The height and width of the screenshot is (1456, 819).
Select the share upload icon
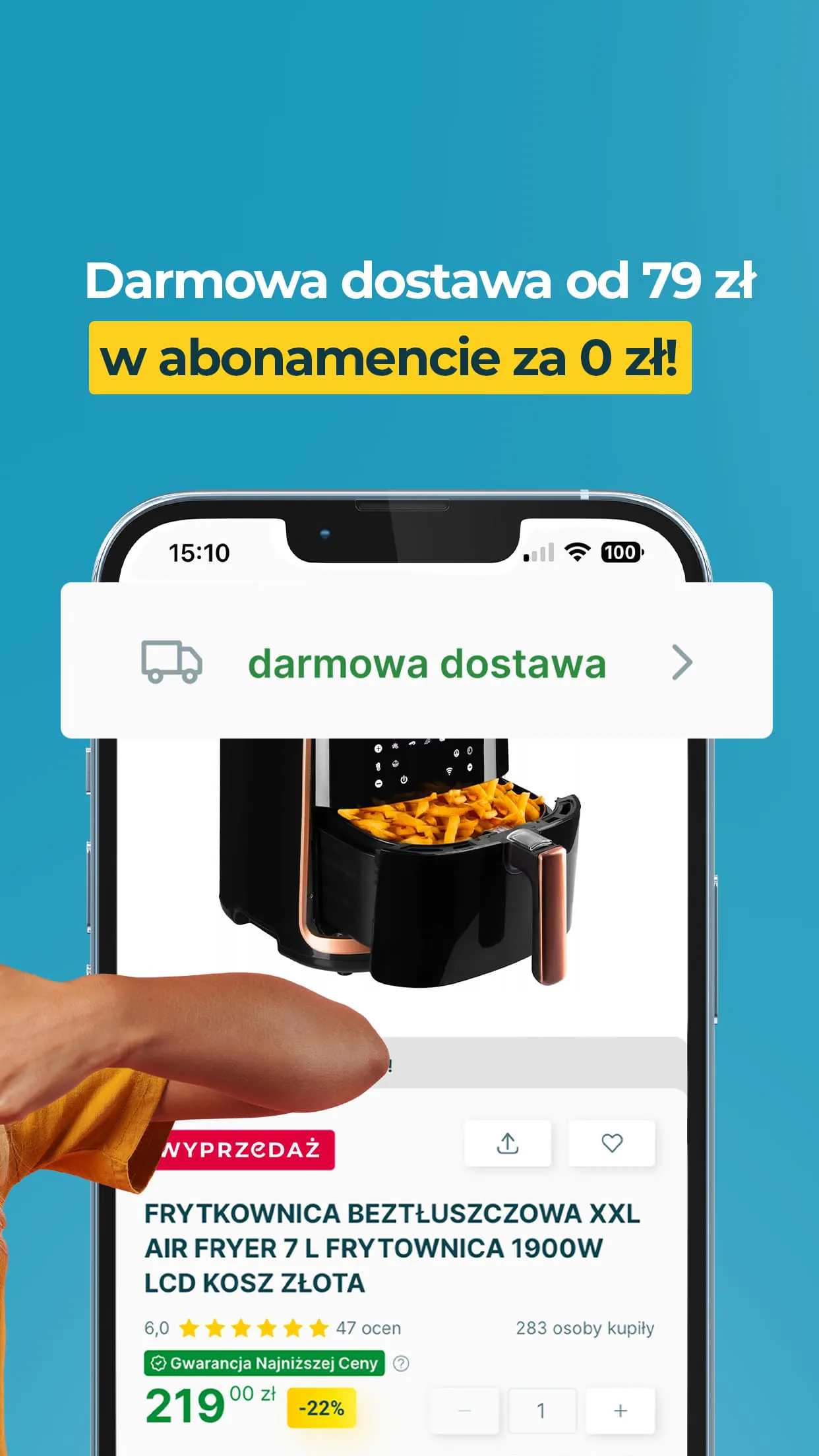tap(508, 1143)
